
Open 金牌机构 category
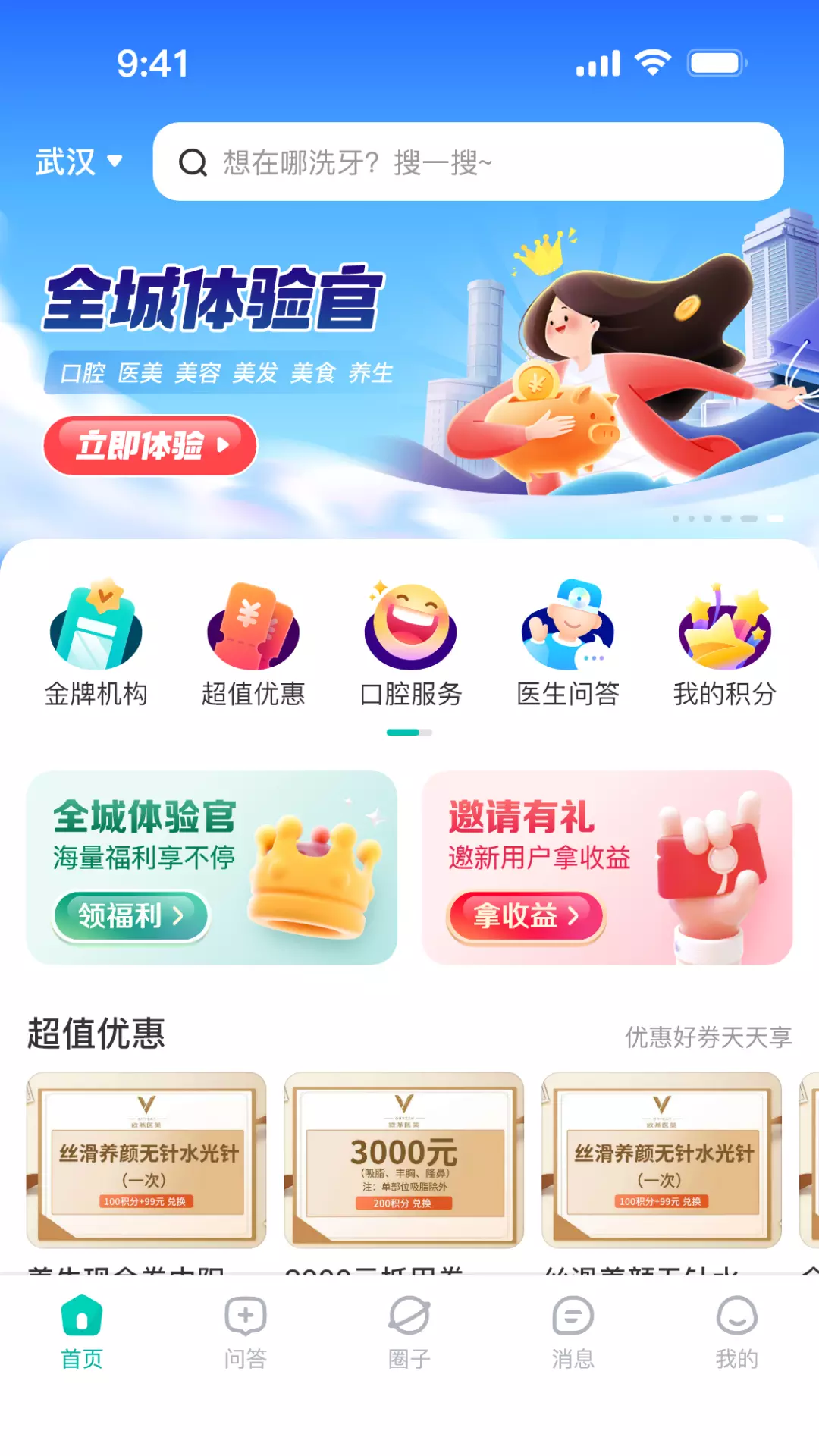[x=96, y=643]
